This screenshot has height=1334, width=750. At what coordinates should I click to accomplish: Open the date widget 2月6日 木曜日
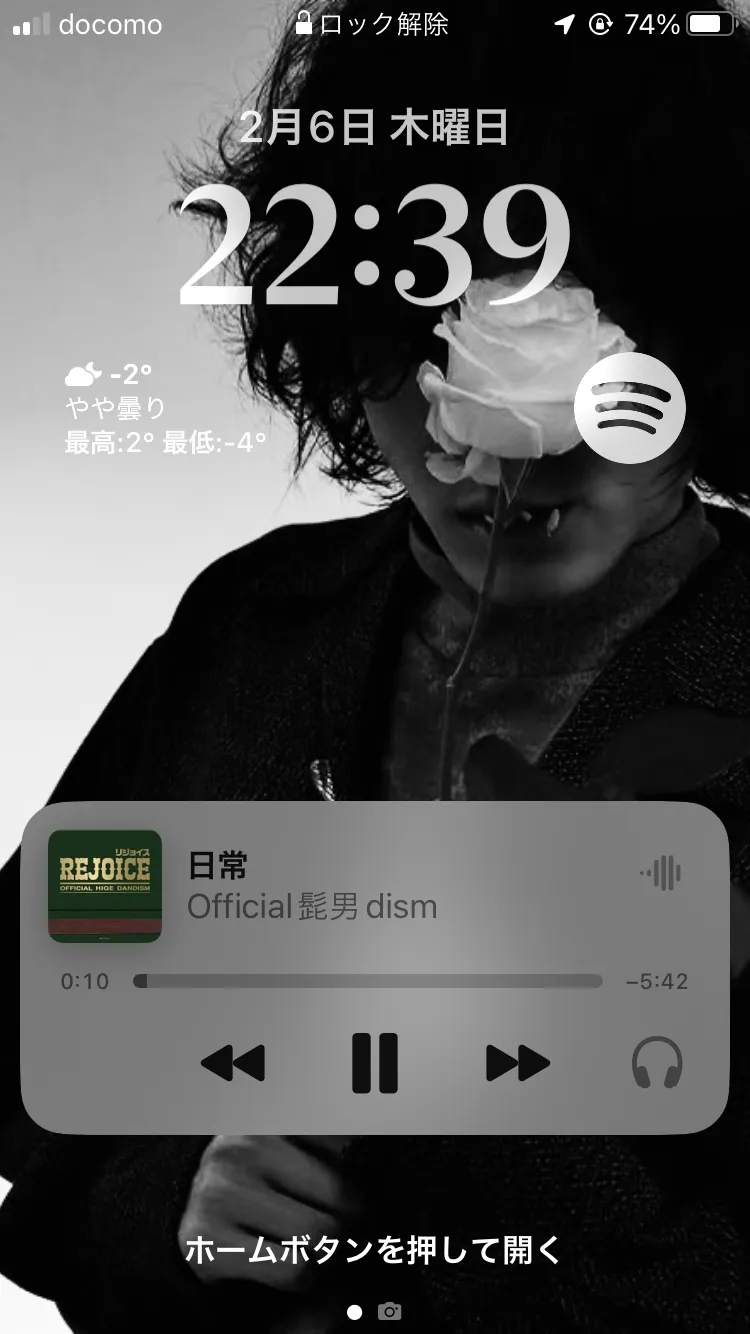375,129
